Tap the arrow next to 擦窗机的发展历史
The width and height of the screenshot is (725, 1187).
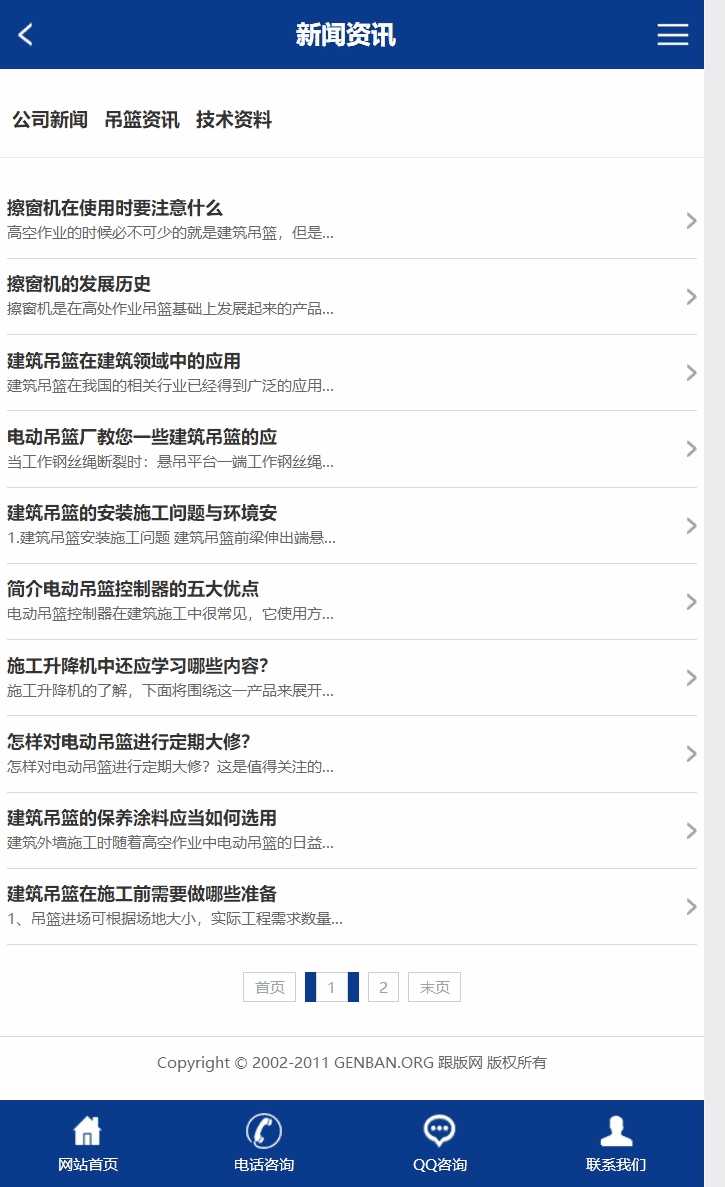(690, 296)
